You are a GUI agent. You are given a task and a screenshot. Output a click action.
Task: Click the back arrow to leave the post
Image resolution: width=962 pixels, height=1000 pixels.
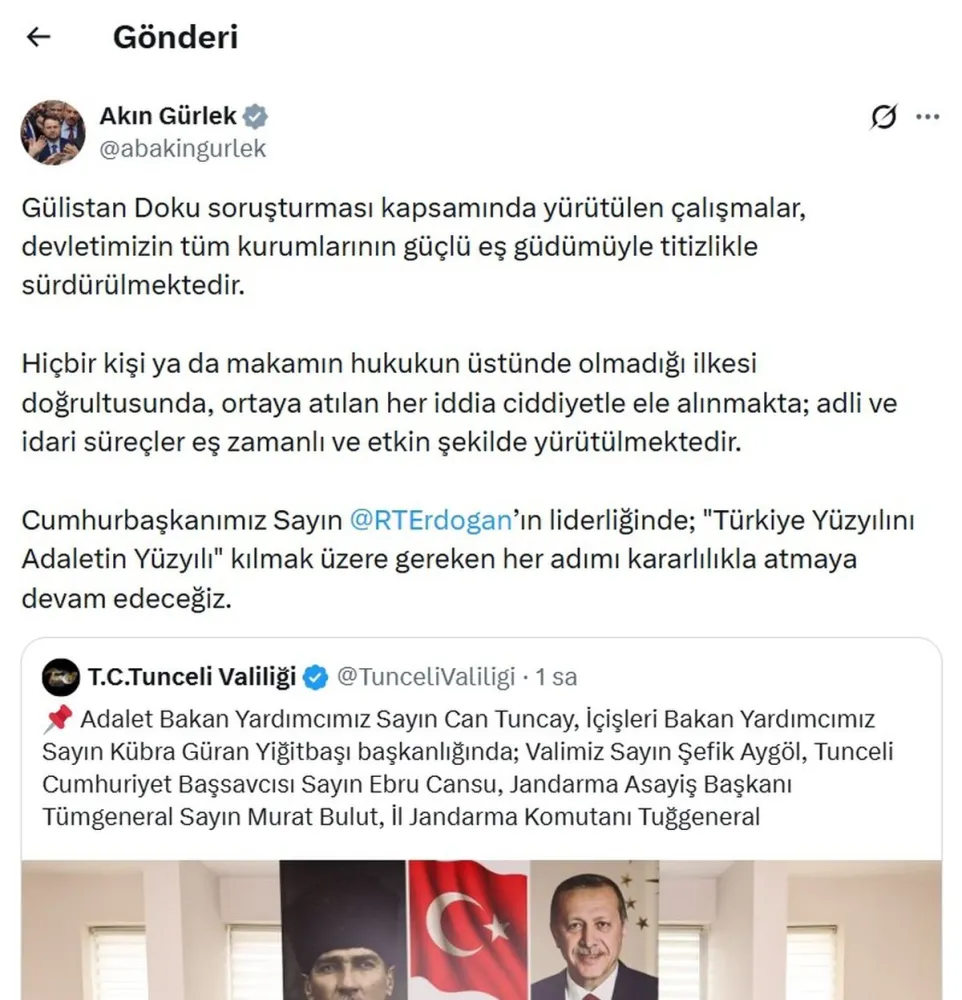(x=37, y=37)
